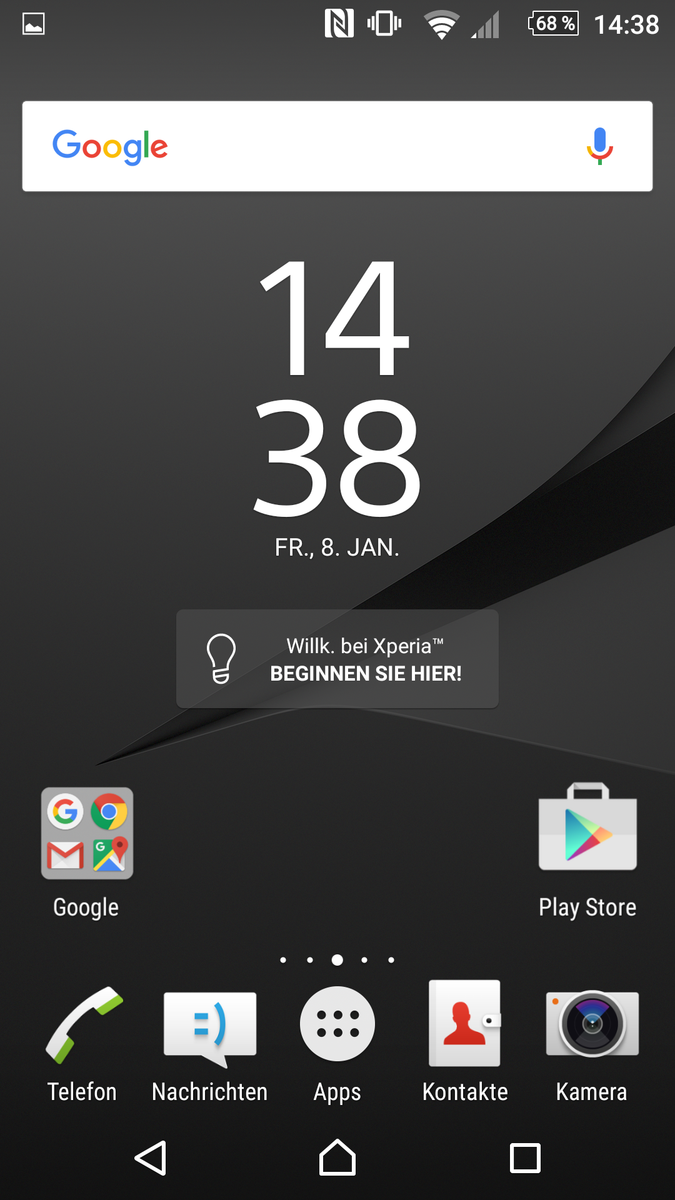Open the Google apps folder
The height and width of the screenshot is (1200, 675).
pyautogui.click(x=87, y=834)
